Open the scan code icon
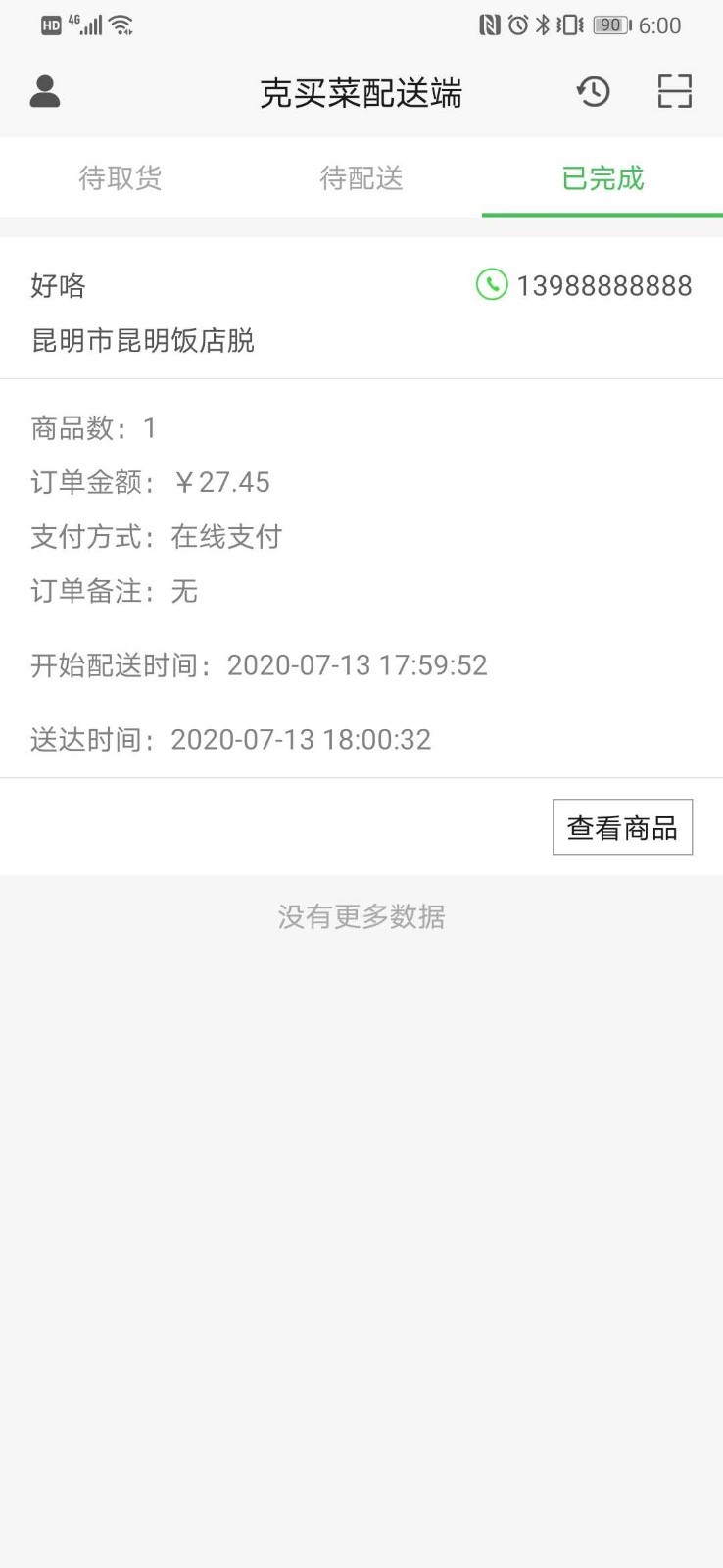The height and width of the screenshot is (1568, 723). 674,92
